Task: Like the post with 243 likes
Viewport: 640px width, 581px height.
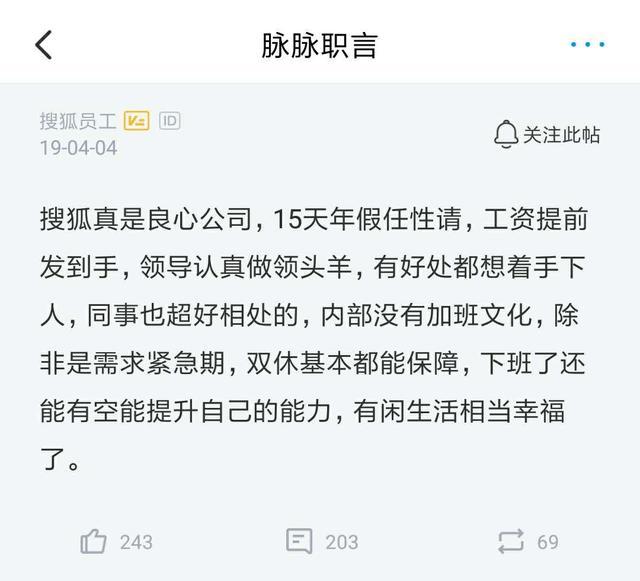Action: [116, 542]
